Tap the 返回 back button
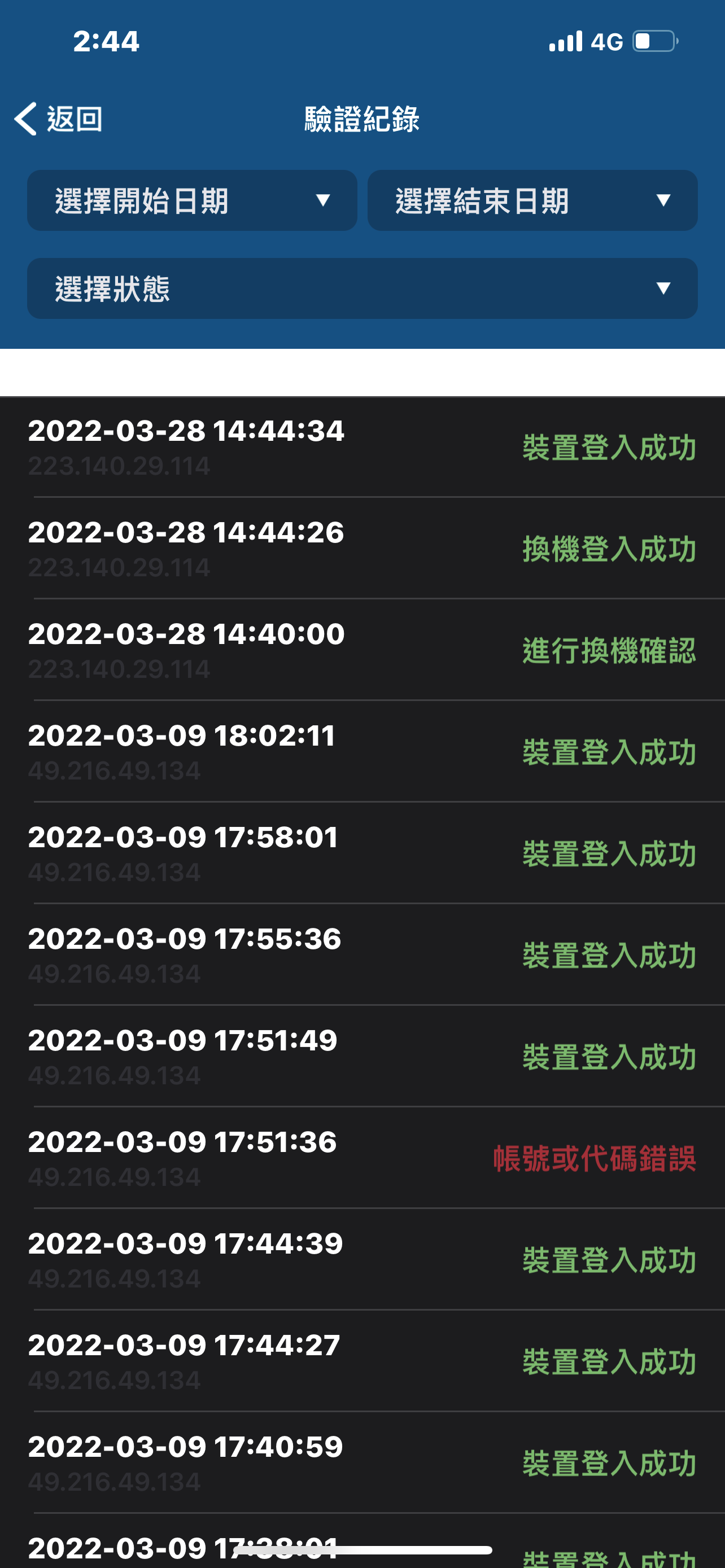725x1568 pixels. 58,119
